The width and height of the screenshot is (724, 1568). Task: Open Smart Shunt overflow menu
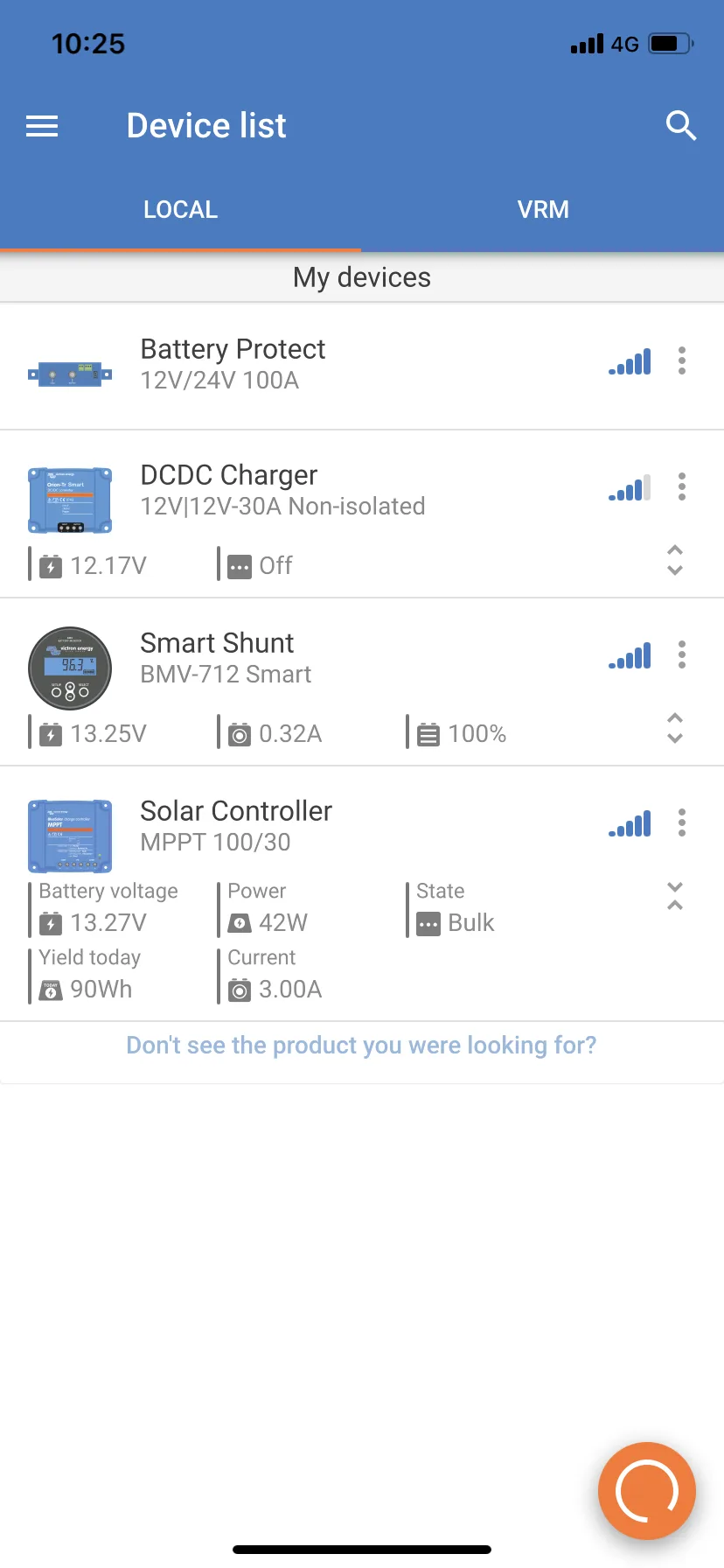pyautogui.click(x=682, y=654)
